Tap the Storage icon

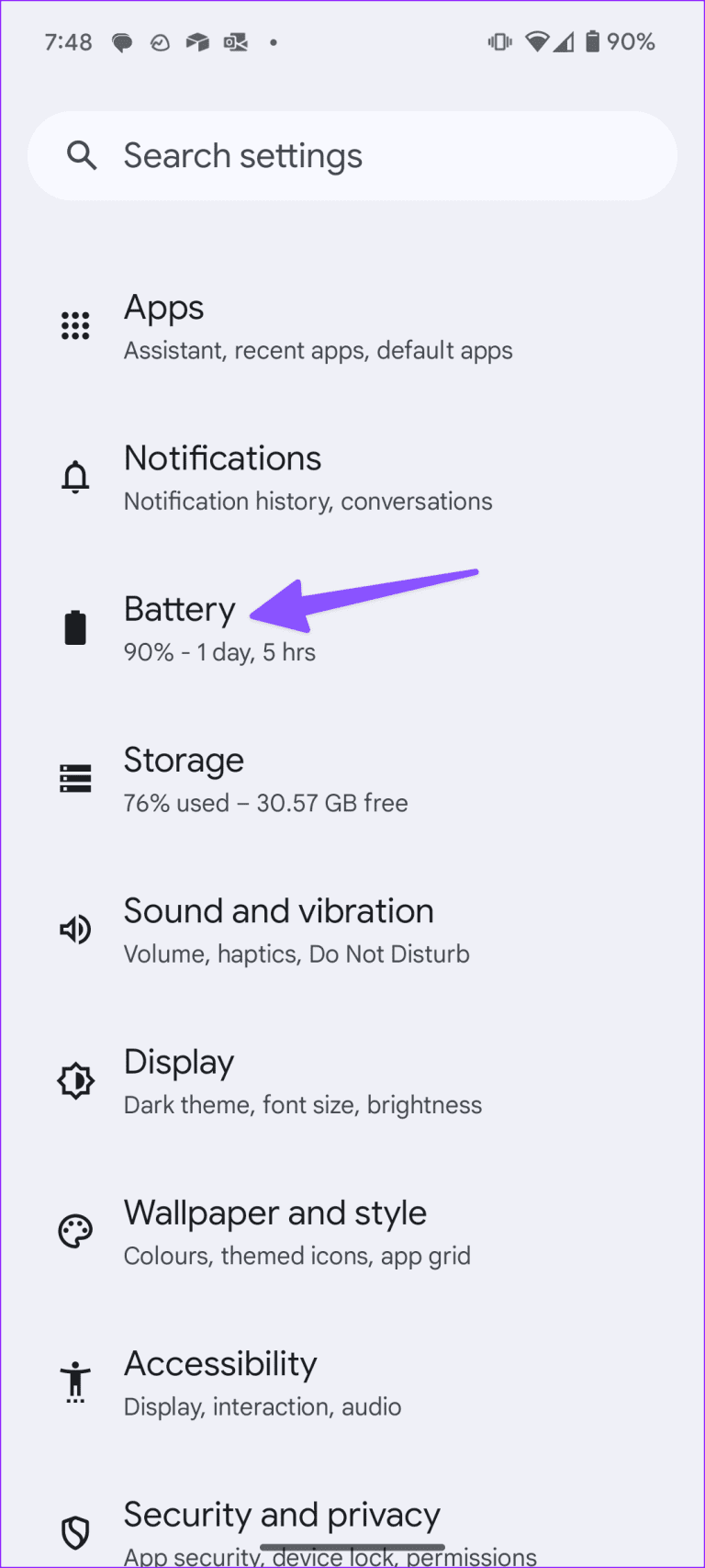[75, 778]
